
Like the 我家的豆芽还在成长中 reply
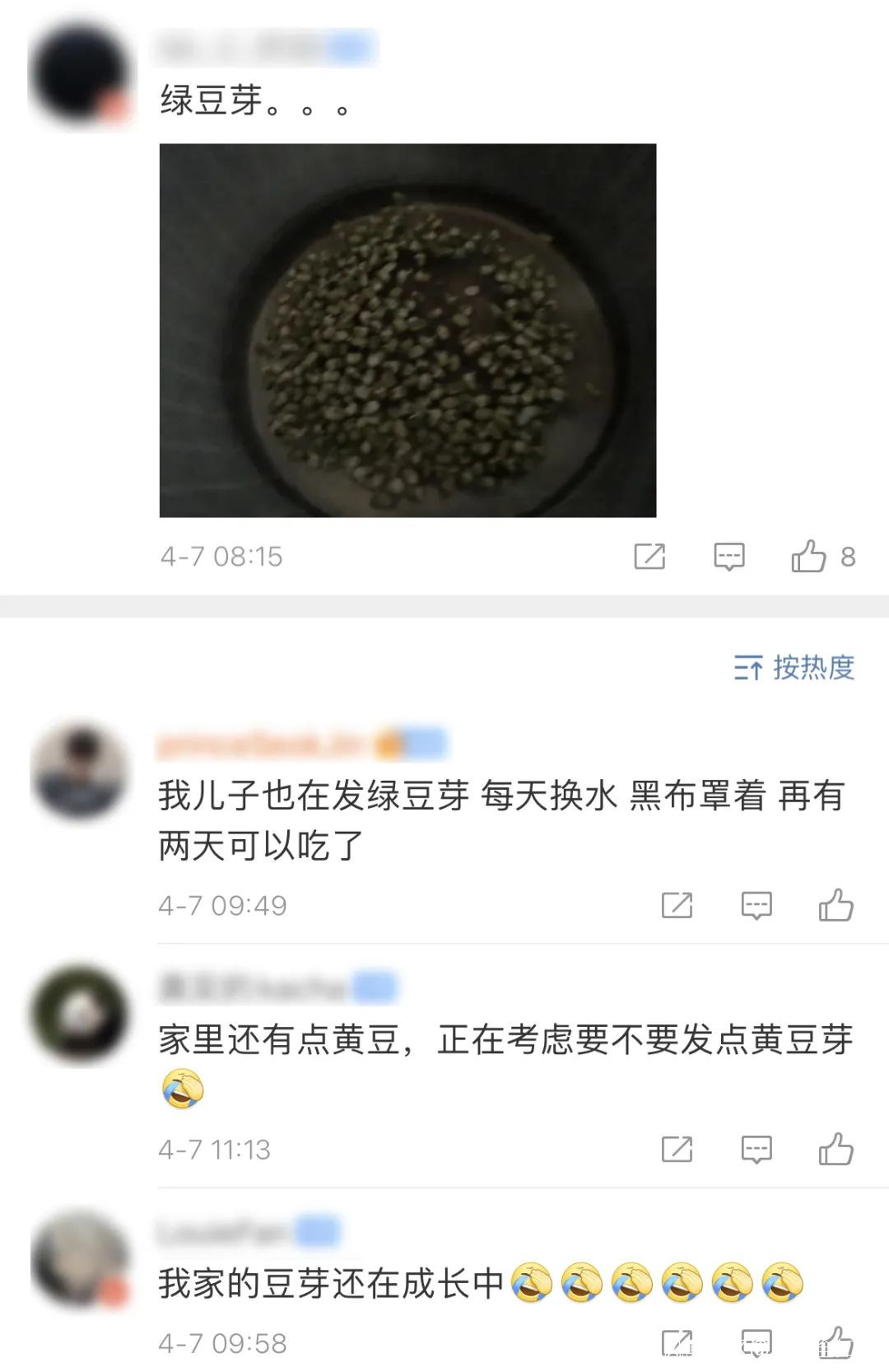point(835,1342)
